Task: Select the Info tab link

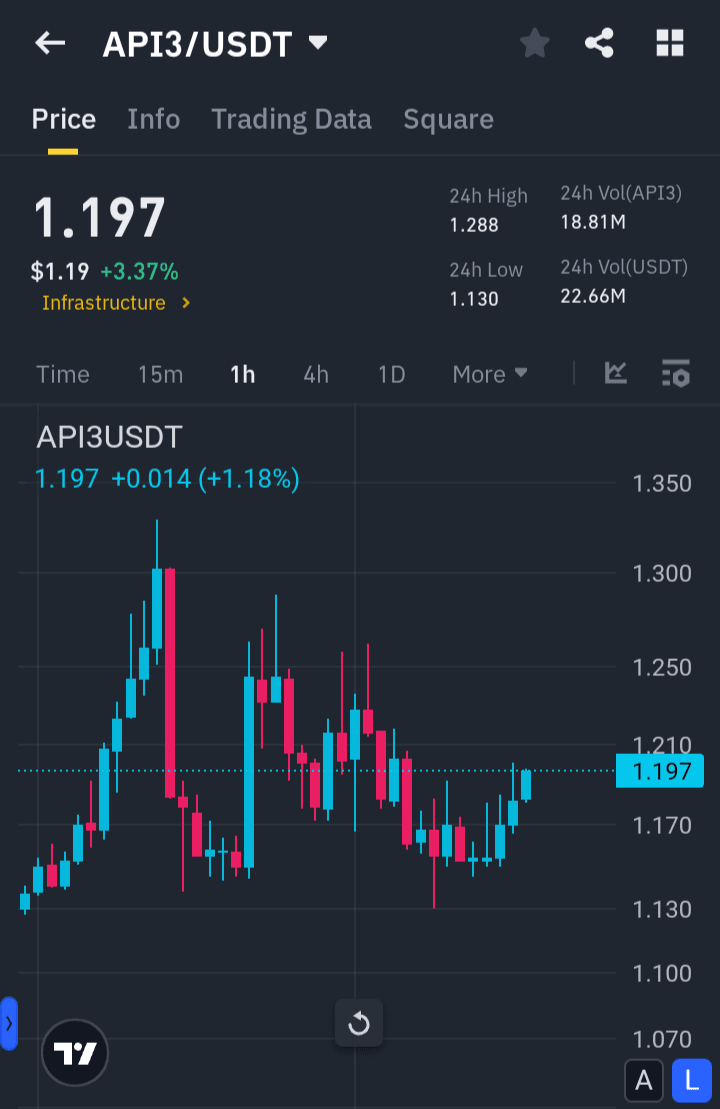Action: click(153, 119)
